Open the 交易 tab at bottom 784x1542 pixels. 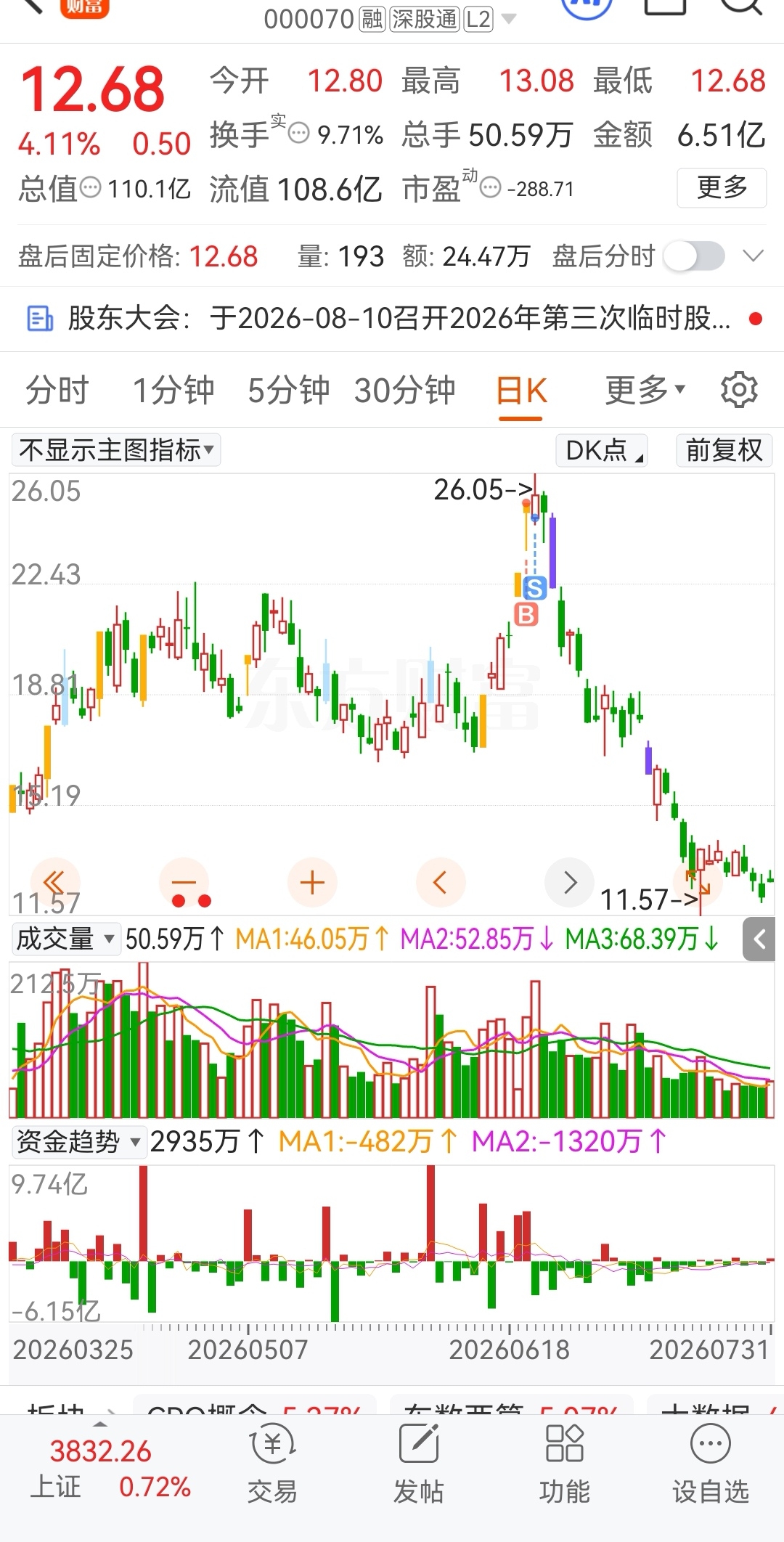coord(272,1461)
